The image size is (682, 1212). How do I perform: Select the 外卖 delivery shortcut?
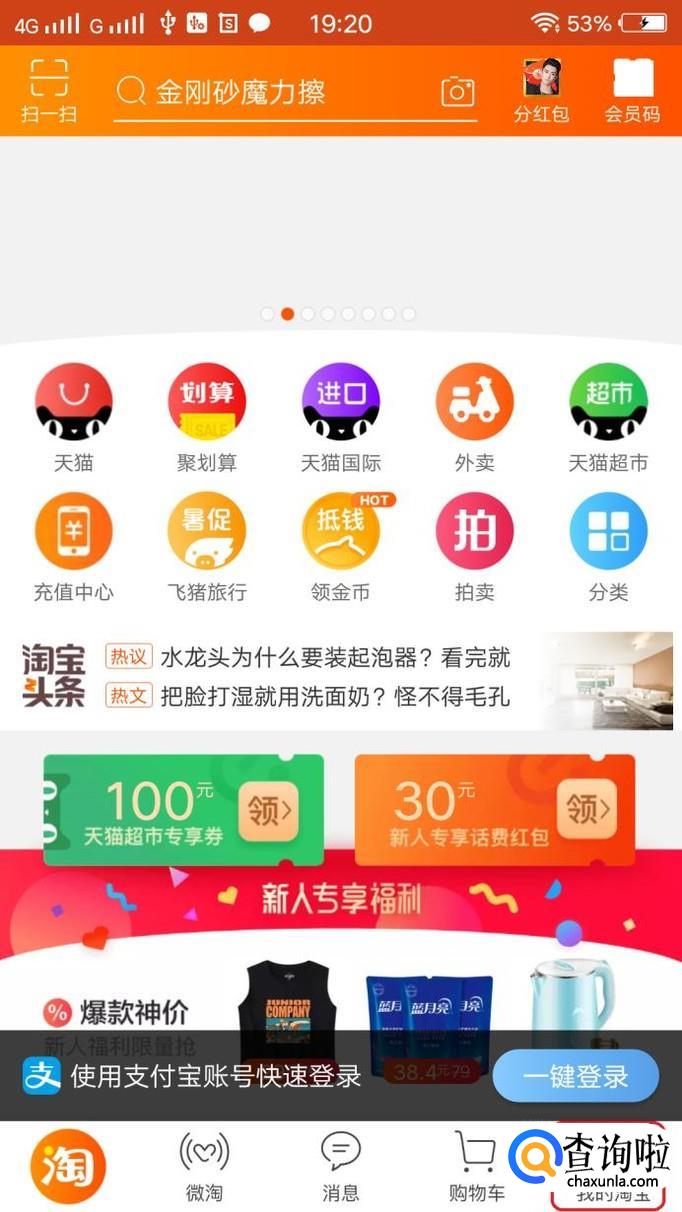point(474,417)
